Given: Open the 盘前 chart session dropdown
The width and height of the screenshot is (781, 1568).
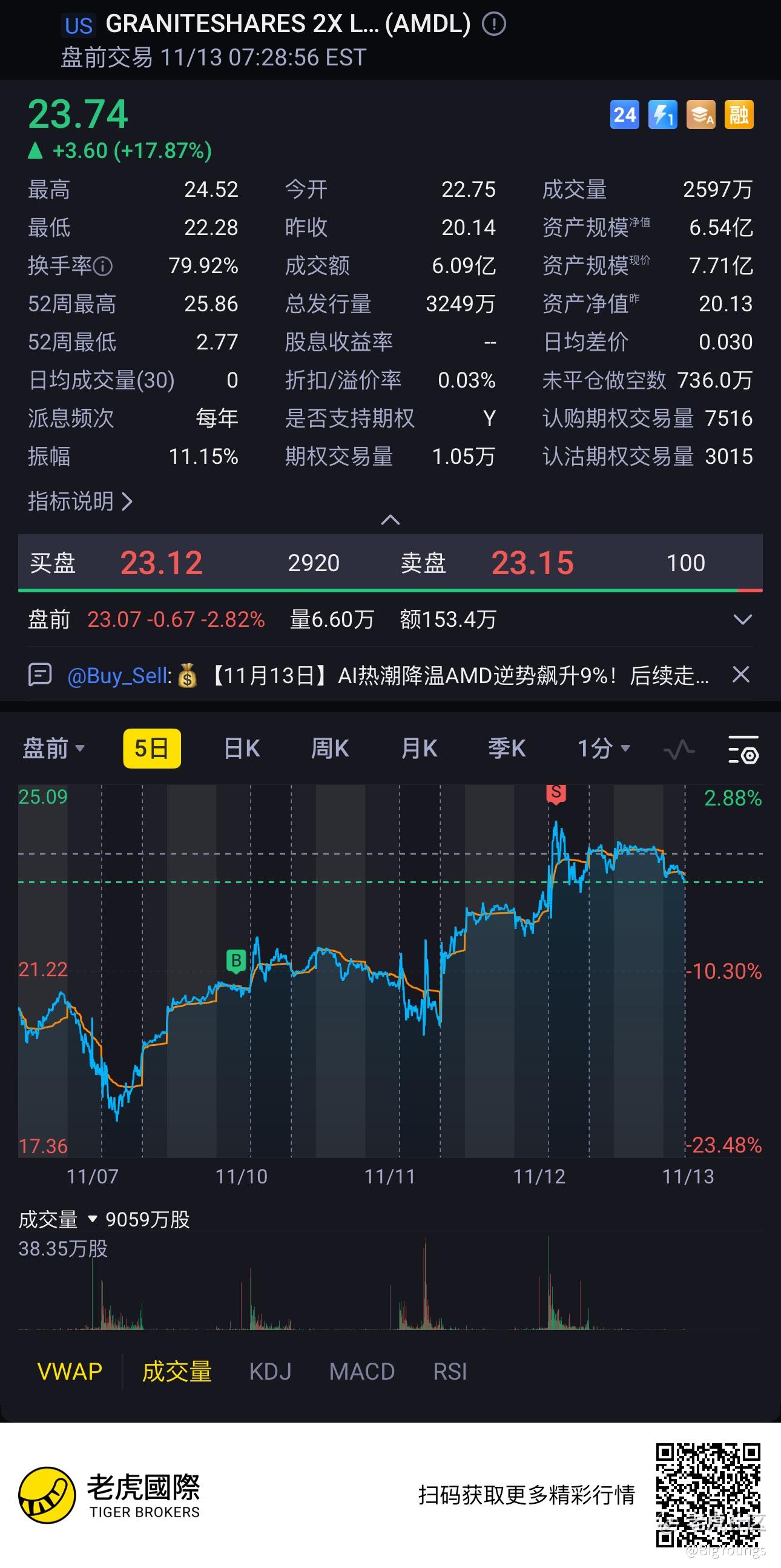Looking at the screenshot, I should [53, 748].
